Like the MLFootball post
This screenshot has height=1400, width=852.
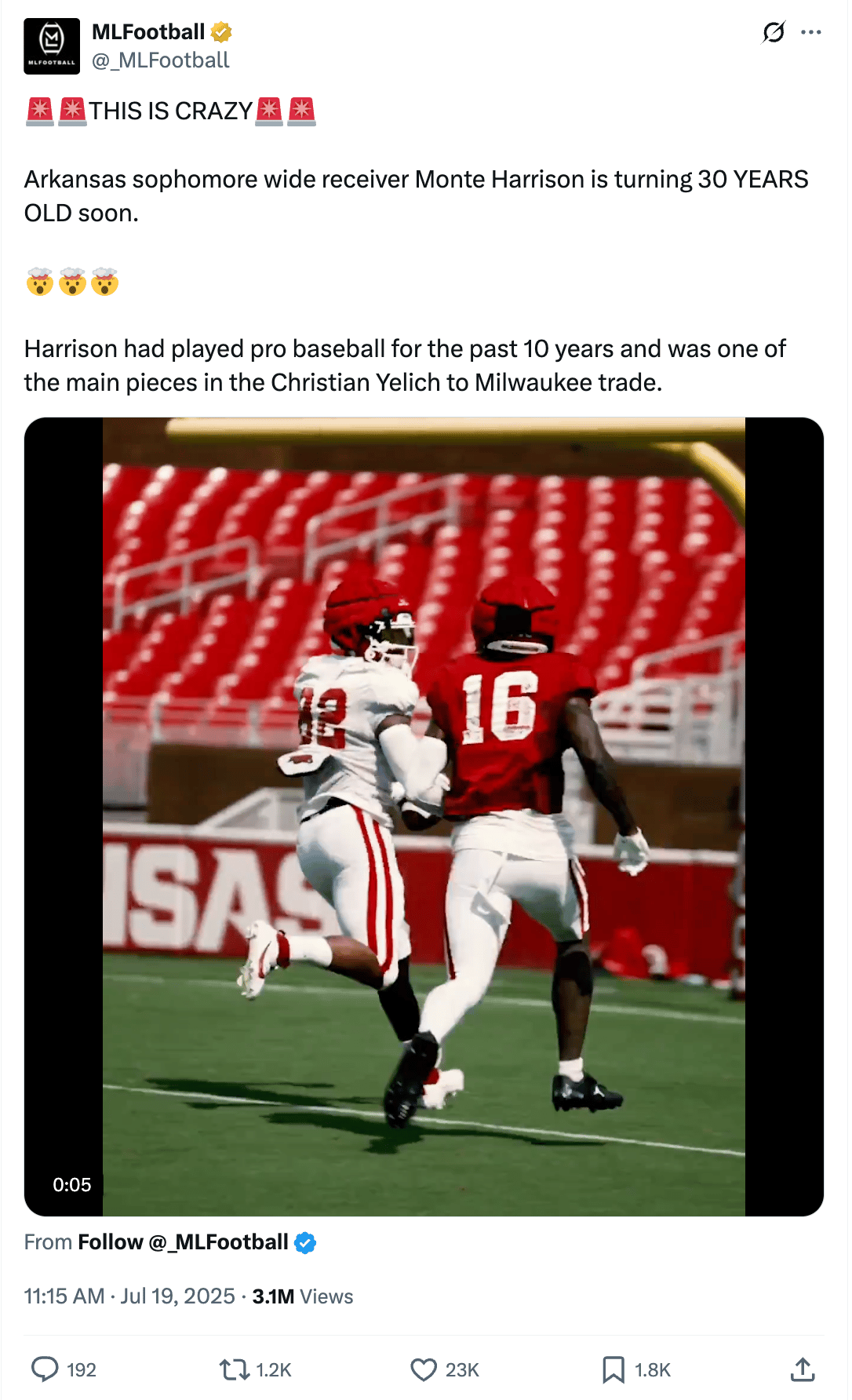[x=424, y=1369]
